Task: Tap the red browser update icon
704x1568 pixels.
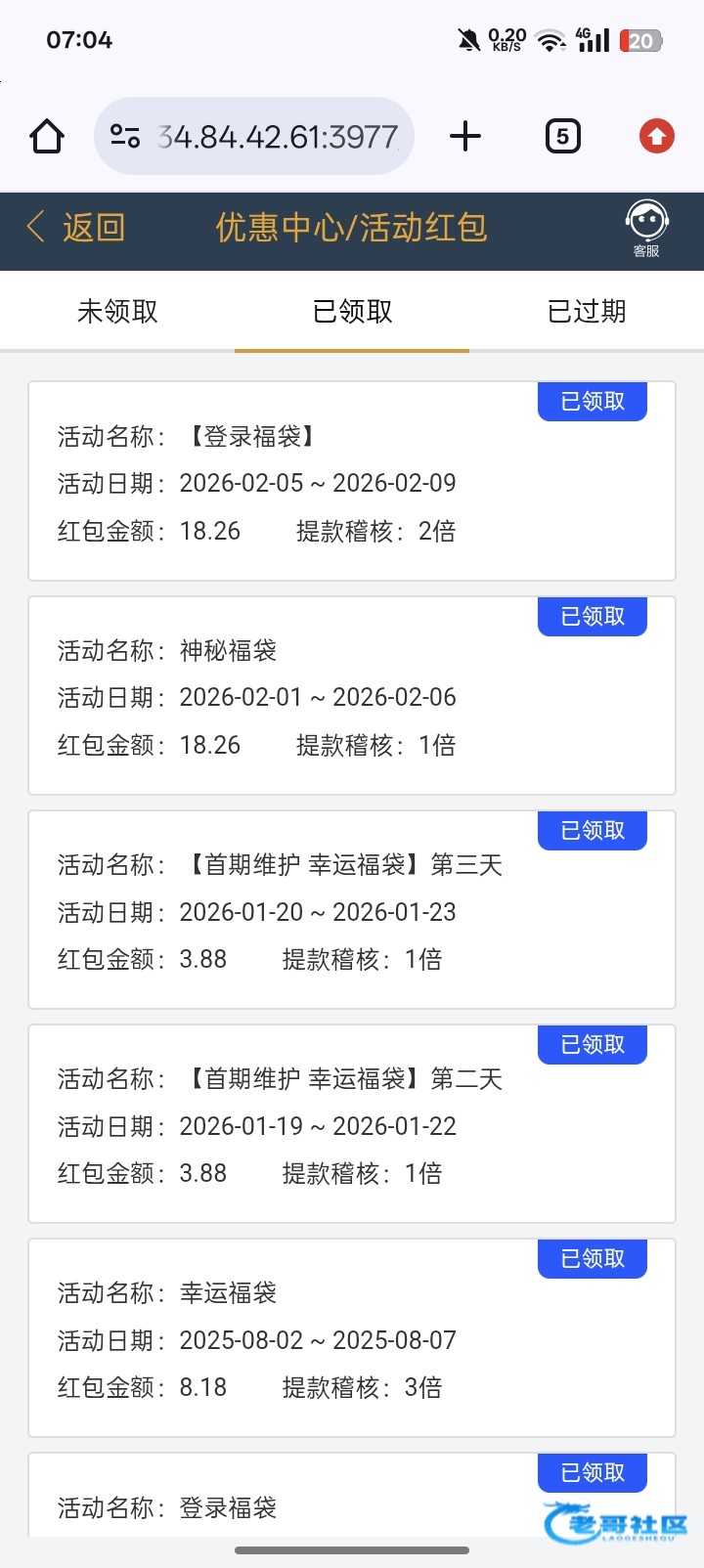Action: coord(657,136)
